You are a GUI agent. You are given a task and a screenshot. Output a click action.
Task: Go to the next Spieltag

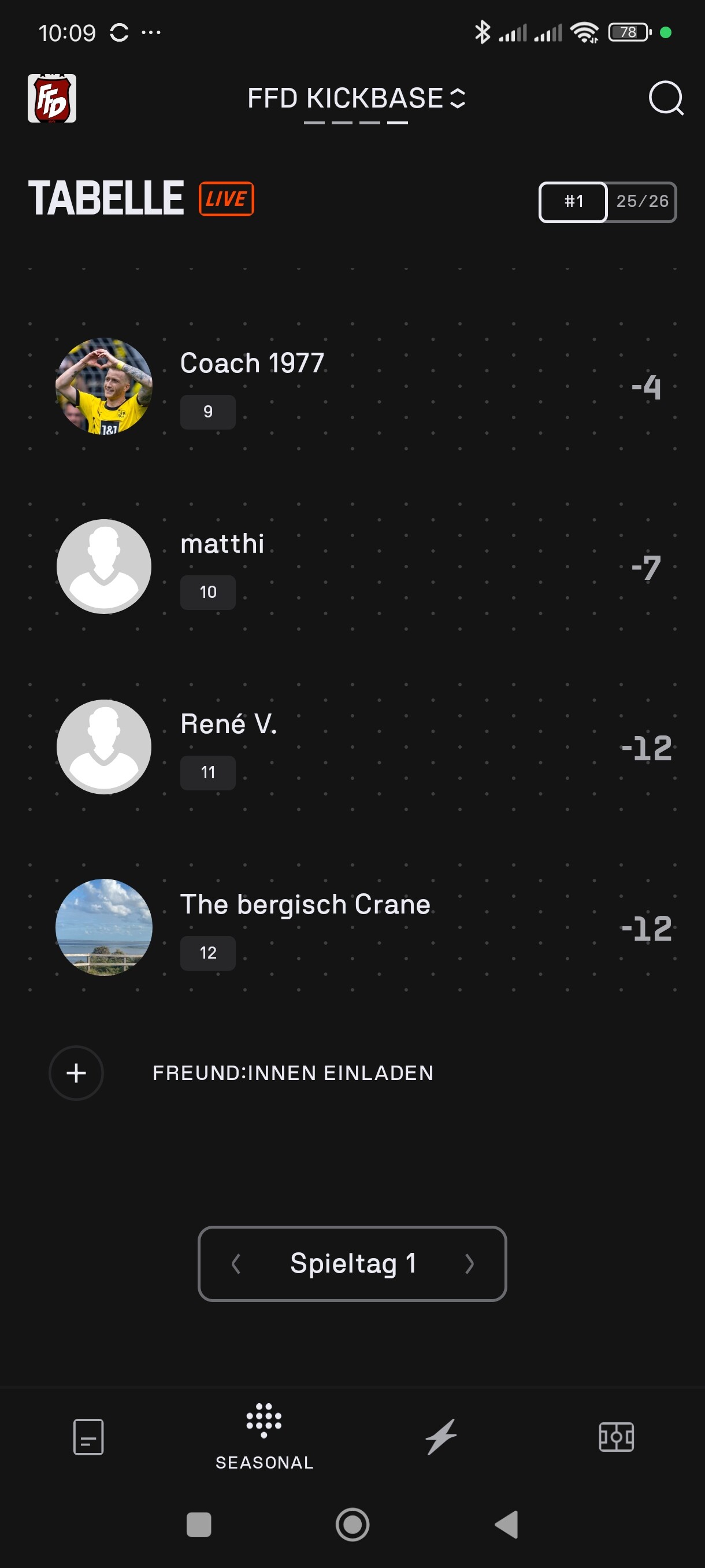(469, 1264)
